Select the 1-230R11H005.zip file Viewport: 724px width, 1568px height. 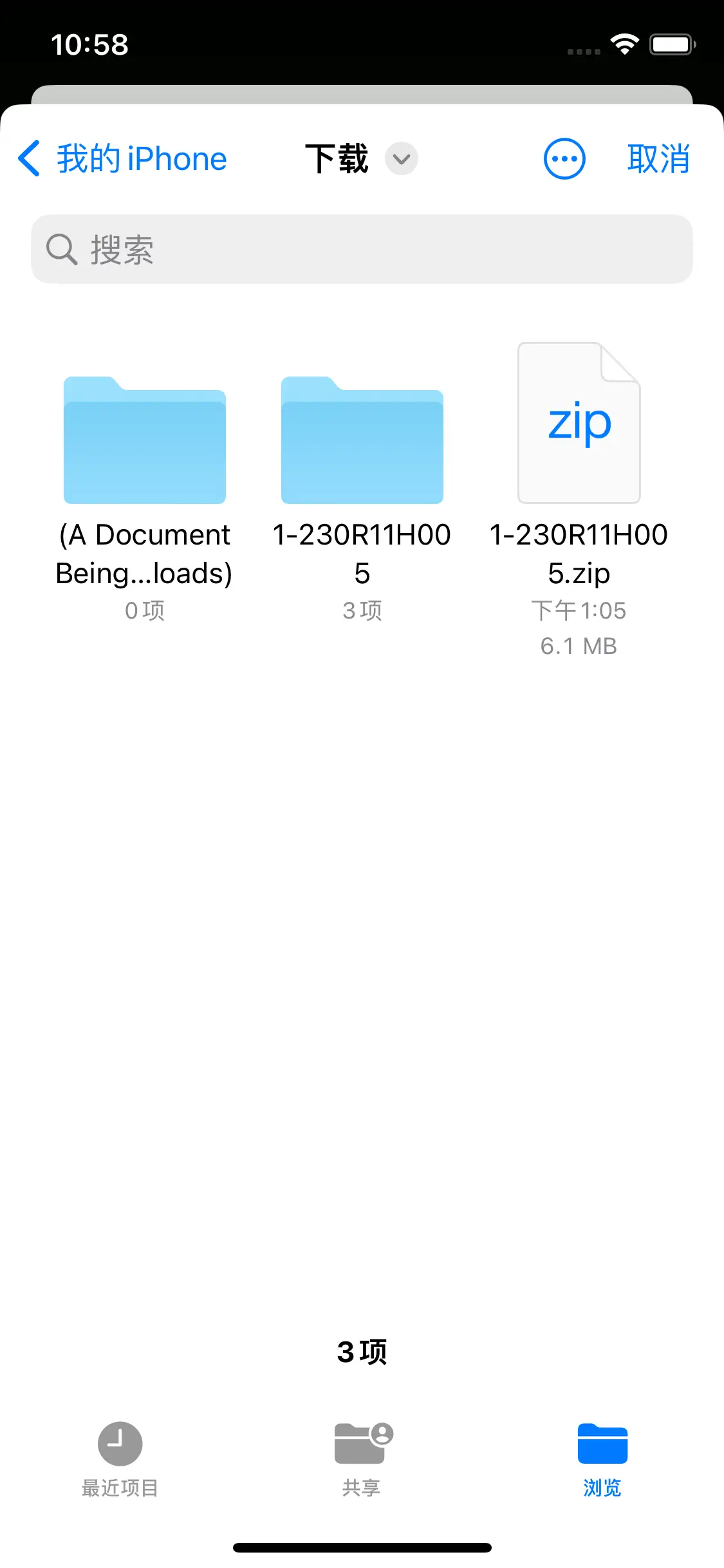coord(579,424)
